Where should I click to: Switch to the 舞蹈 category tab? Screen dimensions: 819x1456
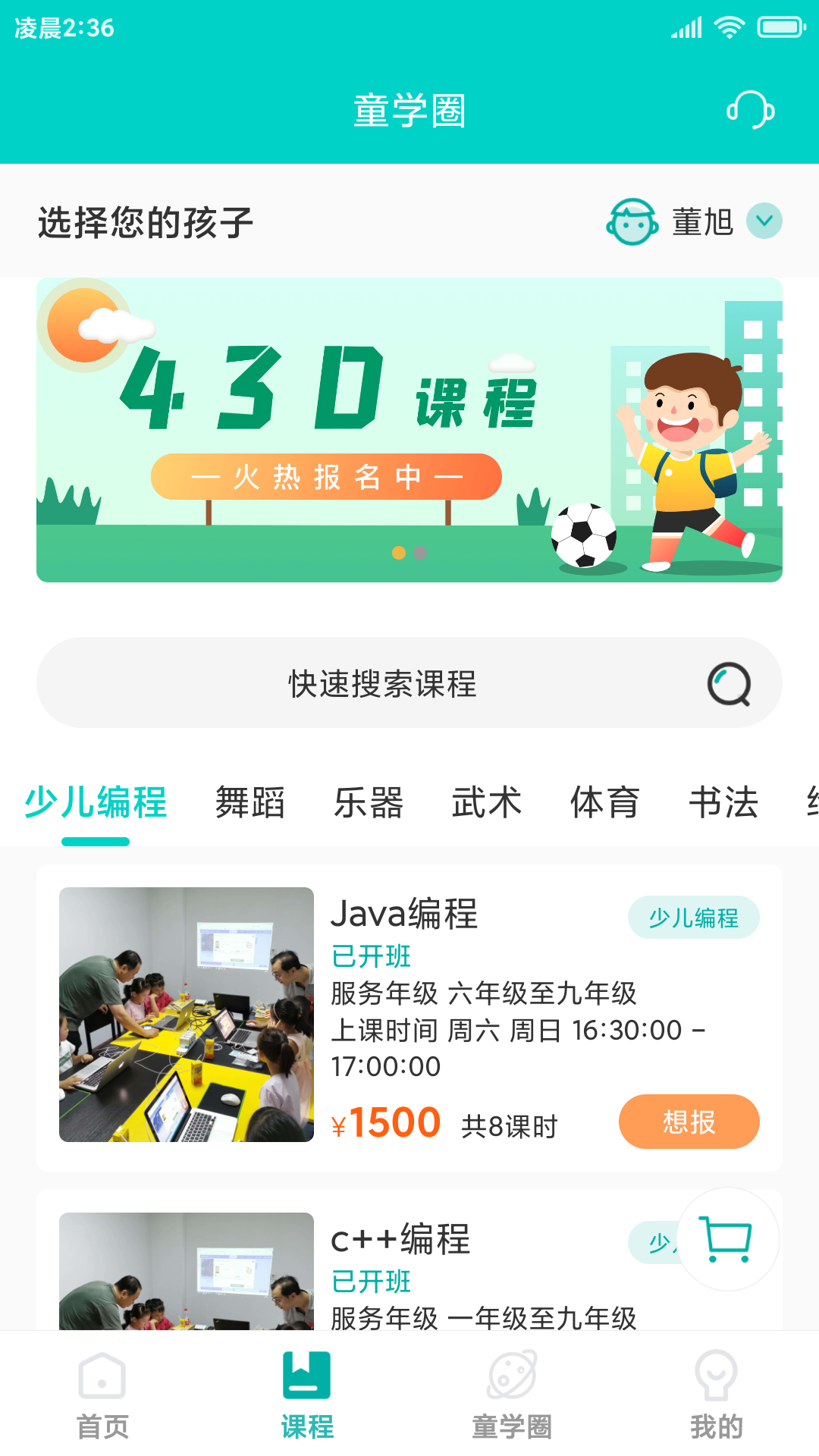click(x=249, y=802)
